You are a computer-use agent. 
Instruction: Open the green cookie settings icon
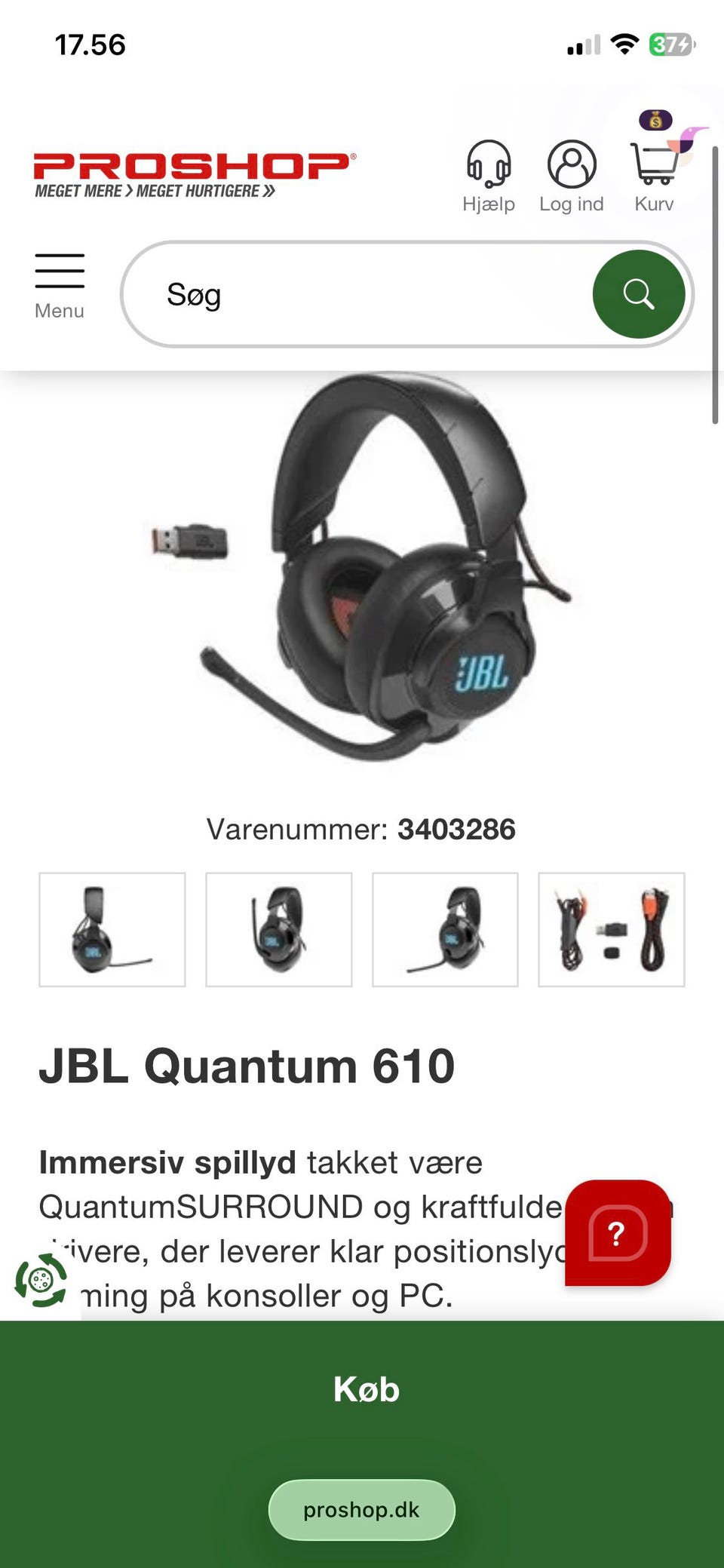pos(41,1280)
